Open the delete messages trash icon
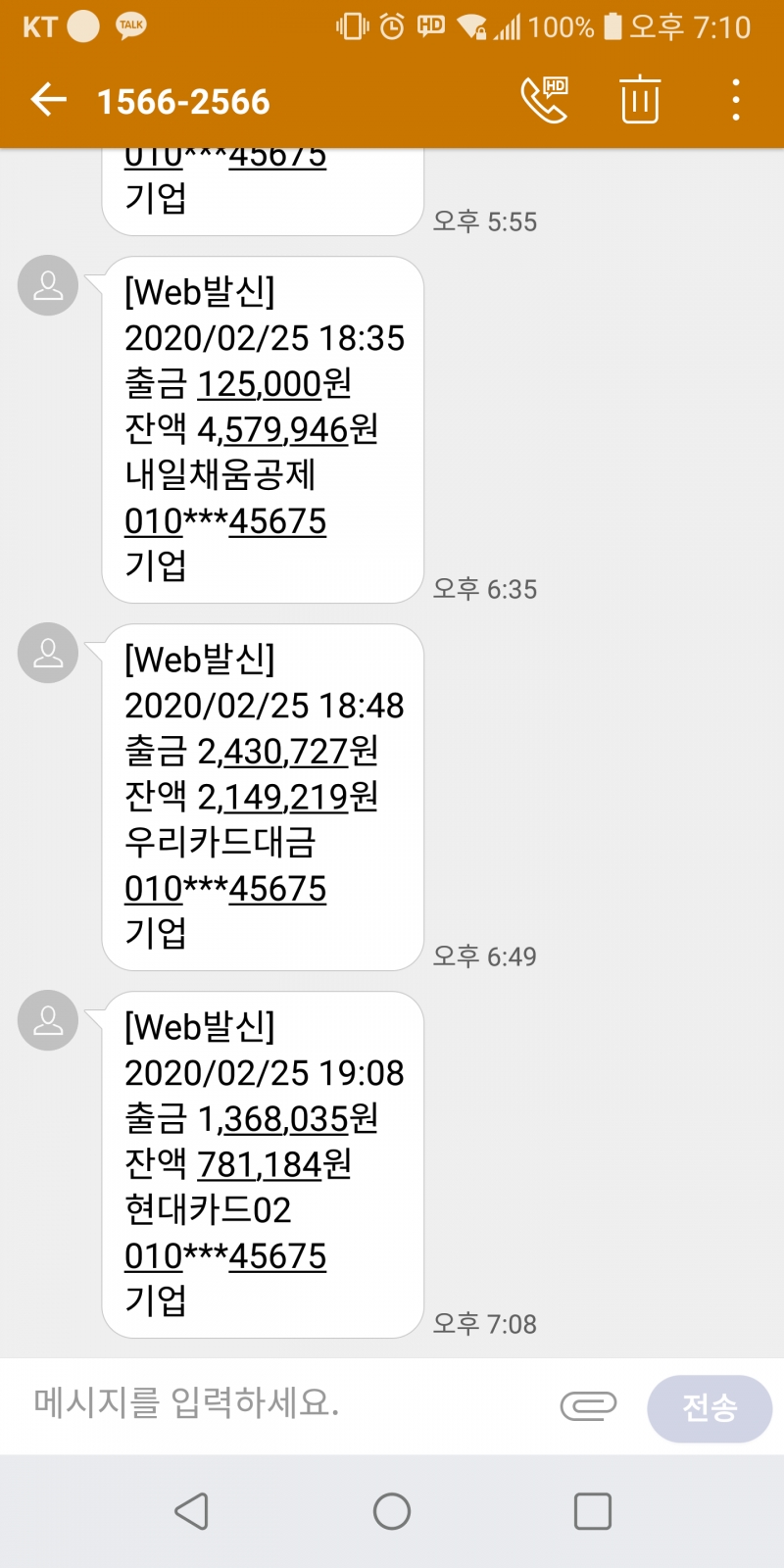The width and height of the screenshot is (784, 1568). 640,100
